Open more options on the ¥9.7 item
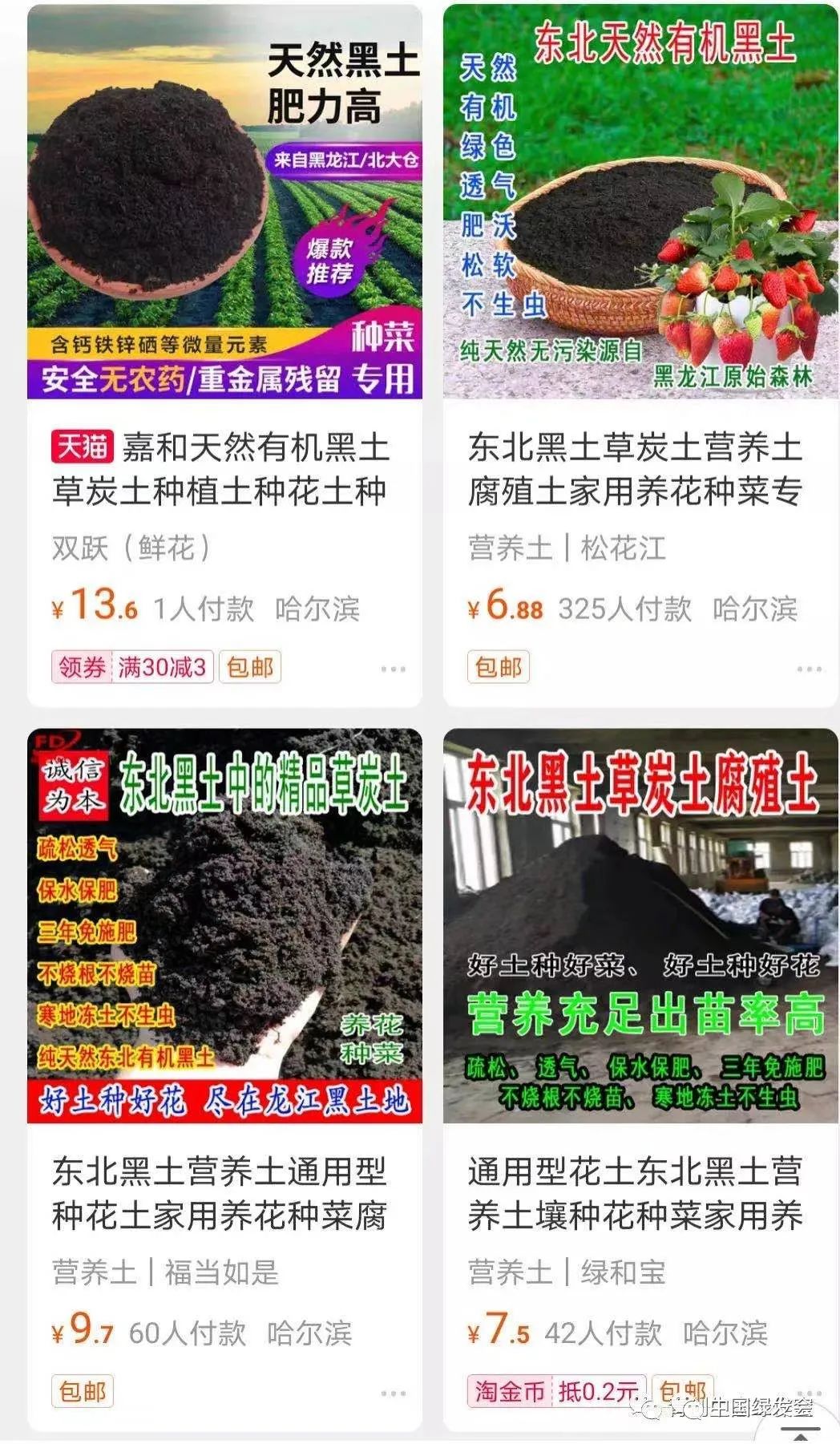The width and height of the screenshot is (840, 1444). coord(393,1393)
